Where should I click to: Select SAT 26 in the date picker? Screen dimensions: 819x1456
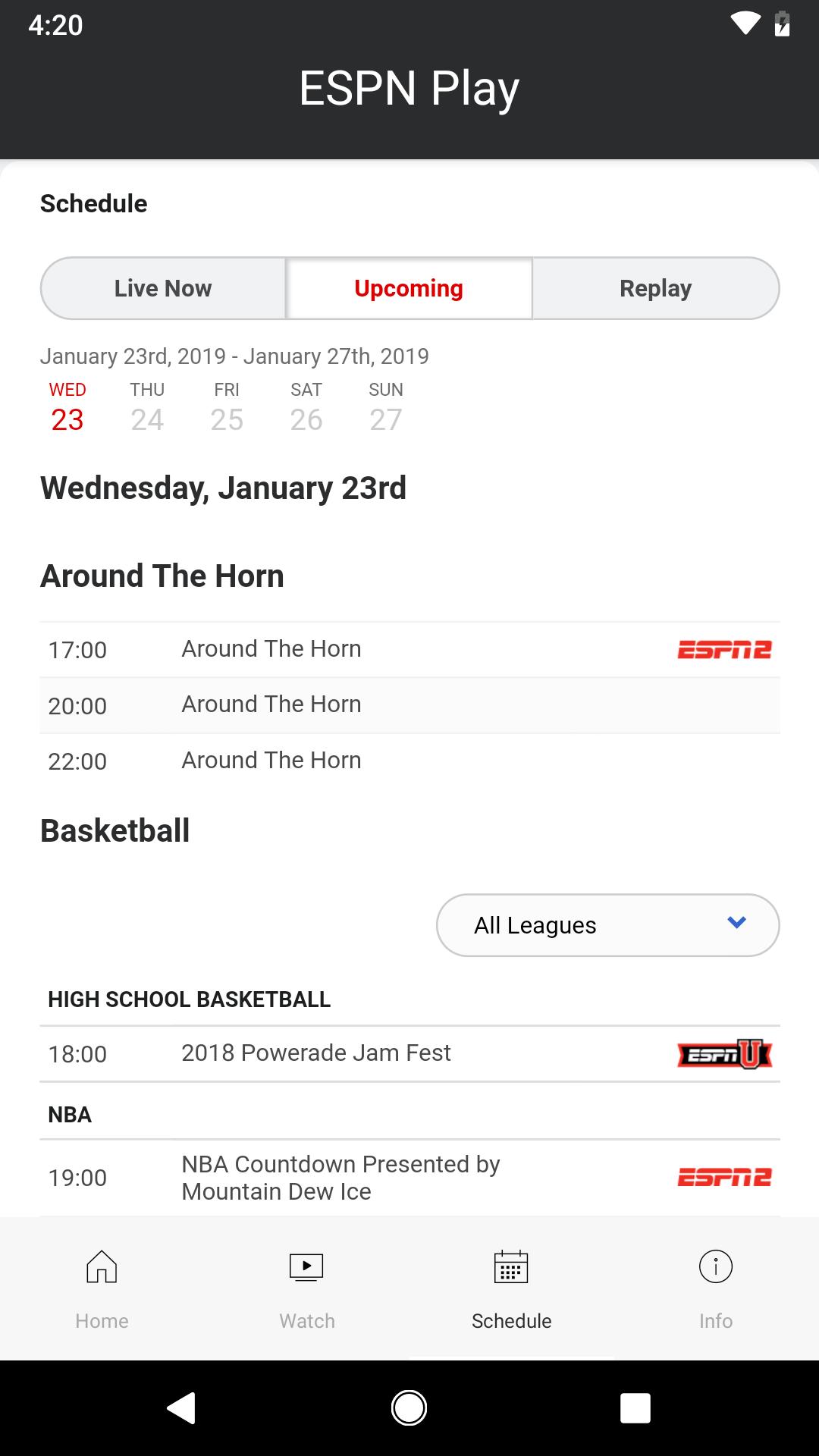pos(306,407)
